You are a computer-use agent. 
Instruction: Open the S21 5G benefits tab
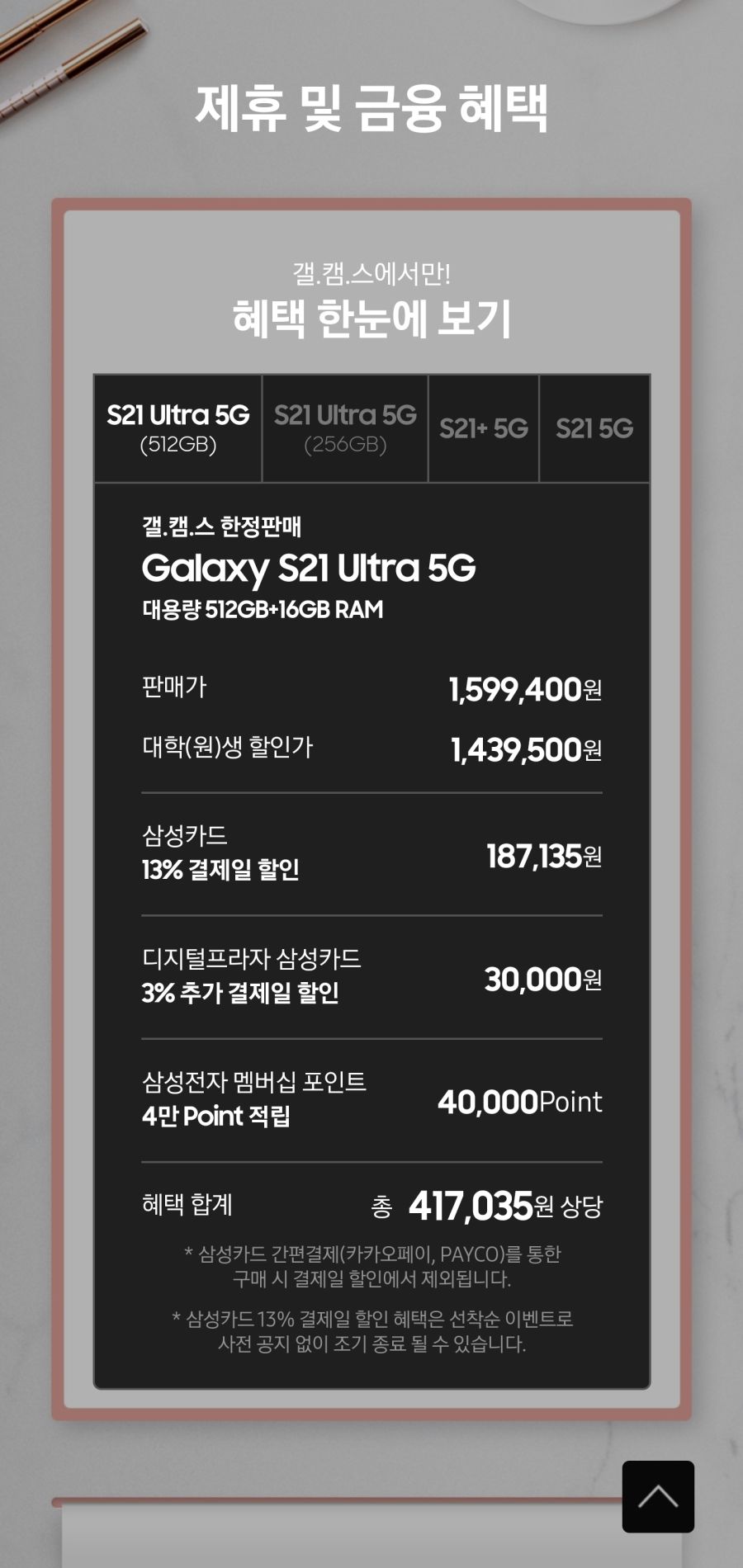(594, 428)
